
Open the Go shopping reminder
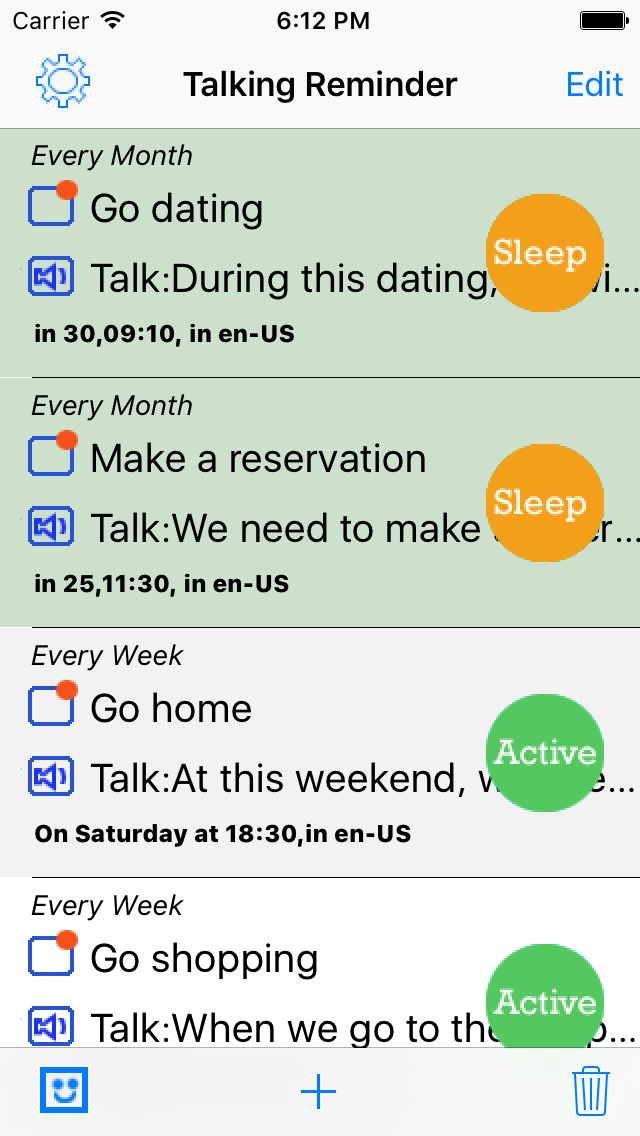204,959
